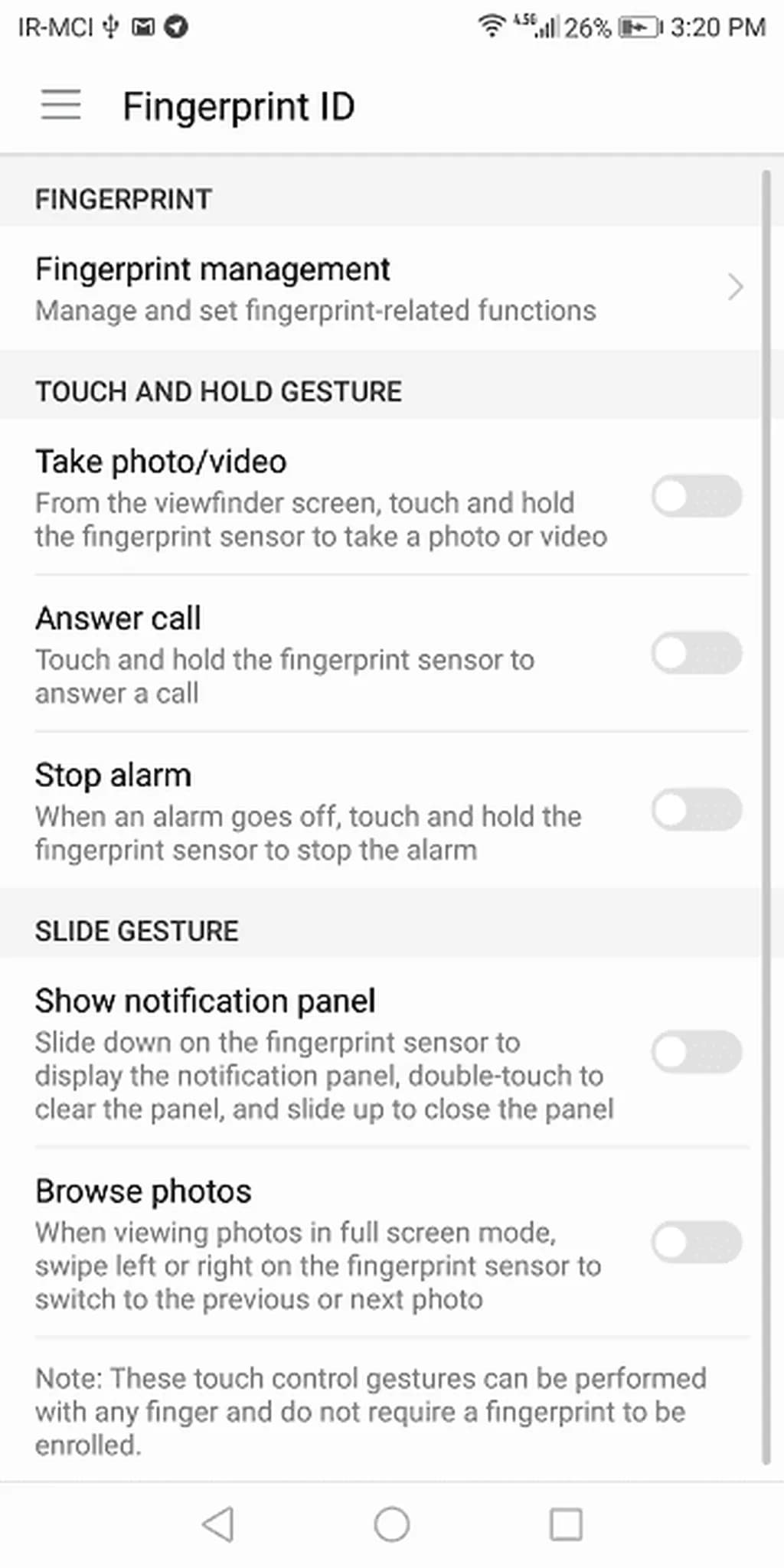
Task: Enable Show notification panel slide gesture
Action: point(696,1052)
